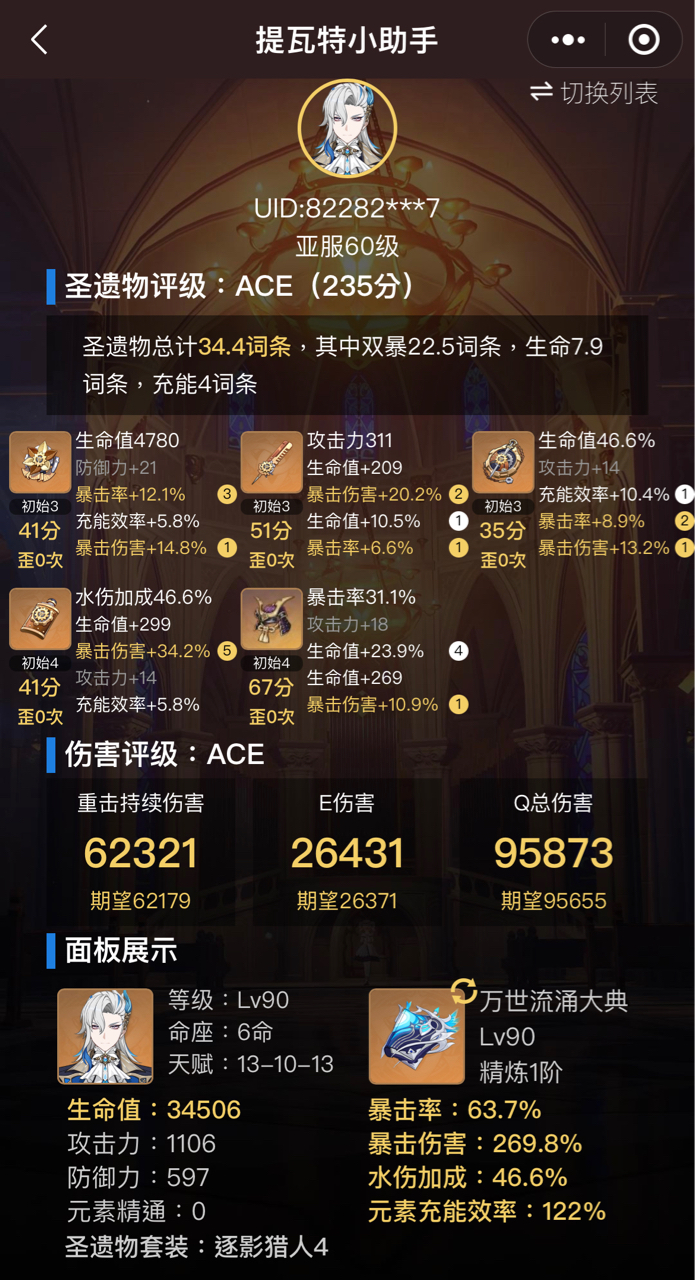The width and height of the screenshot is (695, 1280).
Task: Go back using the top-left arrow
Action: point(40,40)
